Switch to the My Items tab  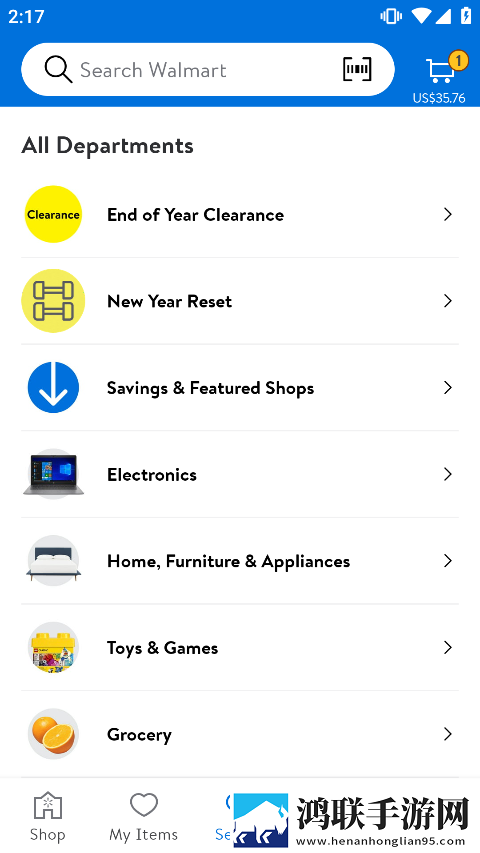tap(144, 816)
